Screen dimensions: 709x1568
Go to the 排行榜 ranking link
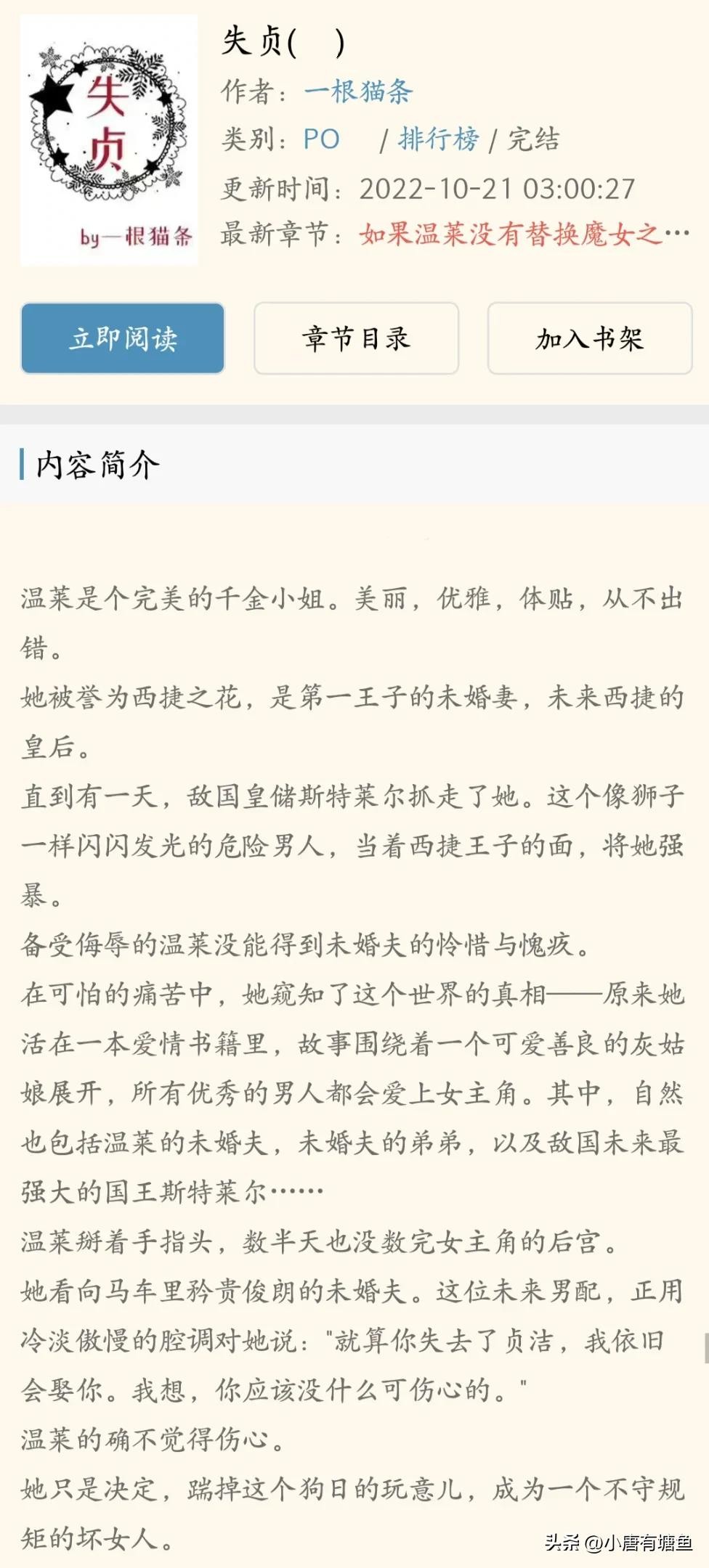(438, 139)
